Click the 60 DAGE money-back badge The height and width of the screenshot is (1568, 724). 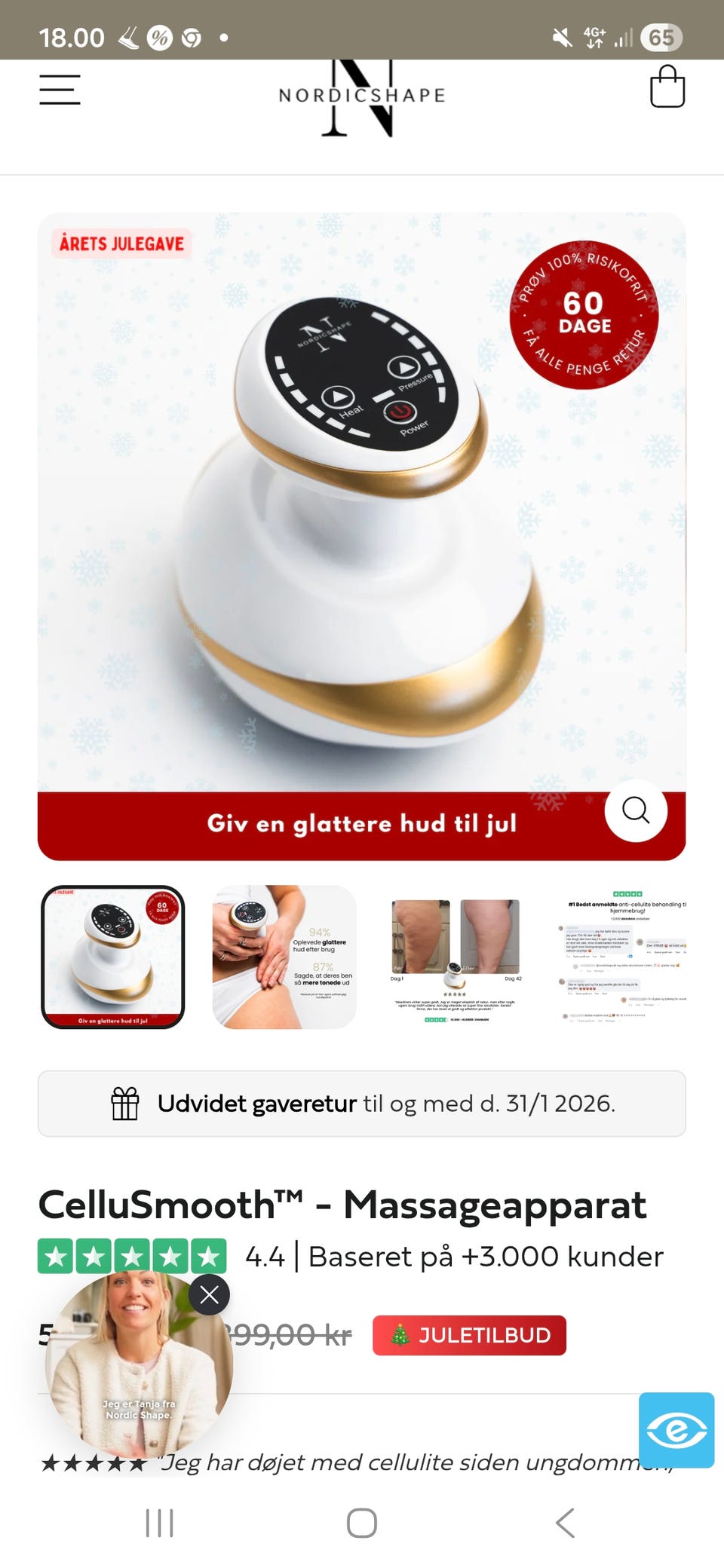[584, 316]
